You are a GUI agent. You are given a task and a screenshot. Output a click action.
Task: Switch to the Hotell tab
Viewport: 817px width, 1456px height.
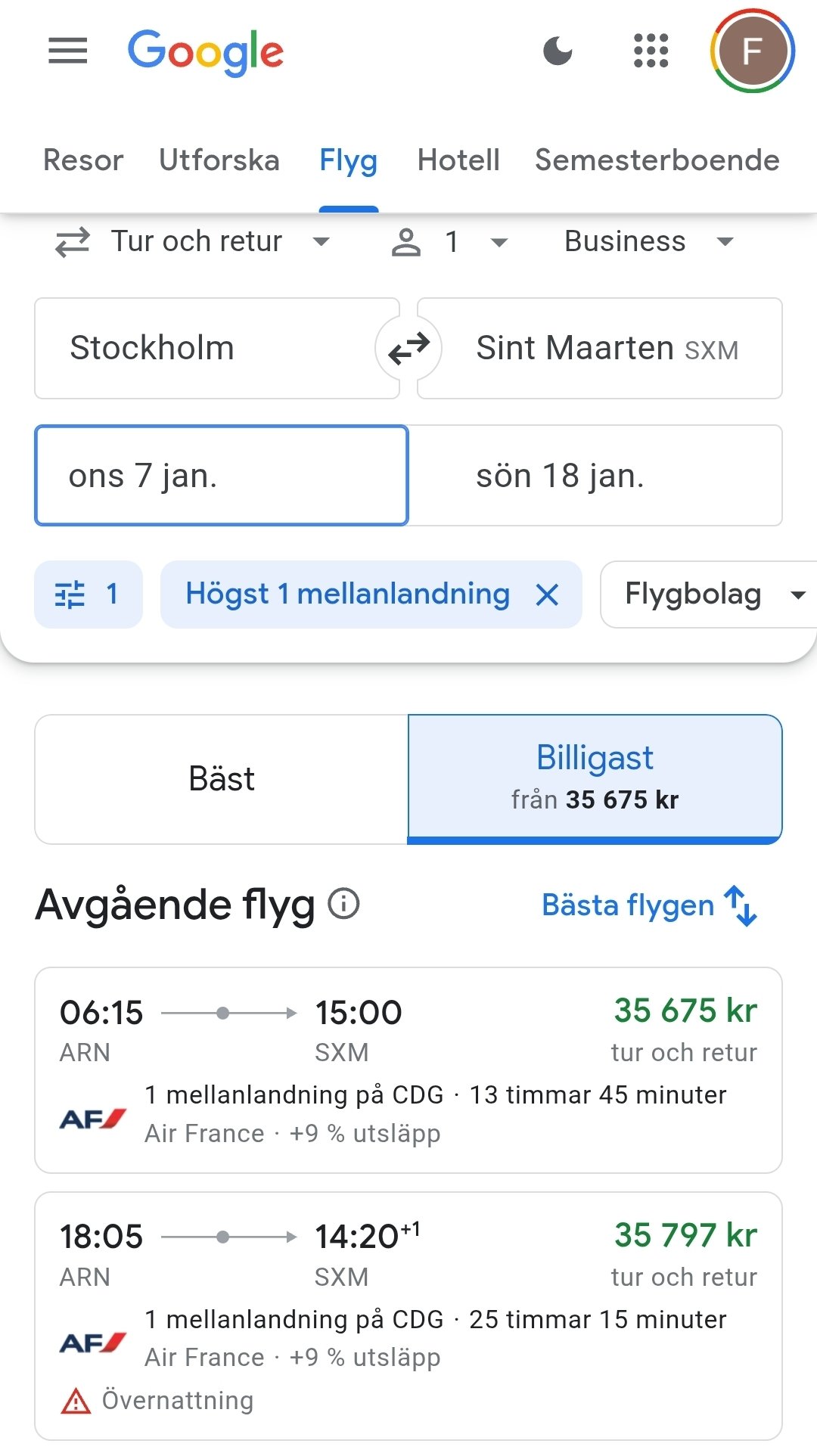point(458,160)
